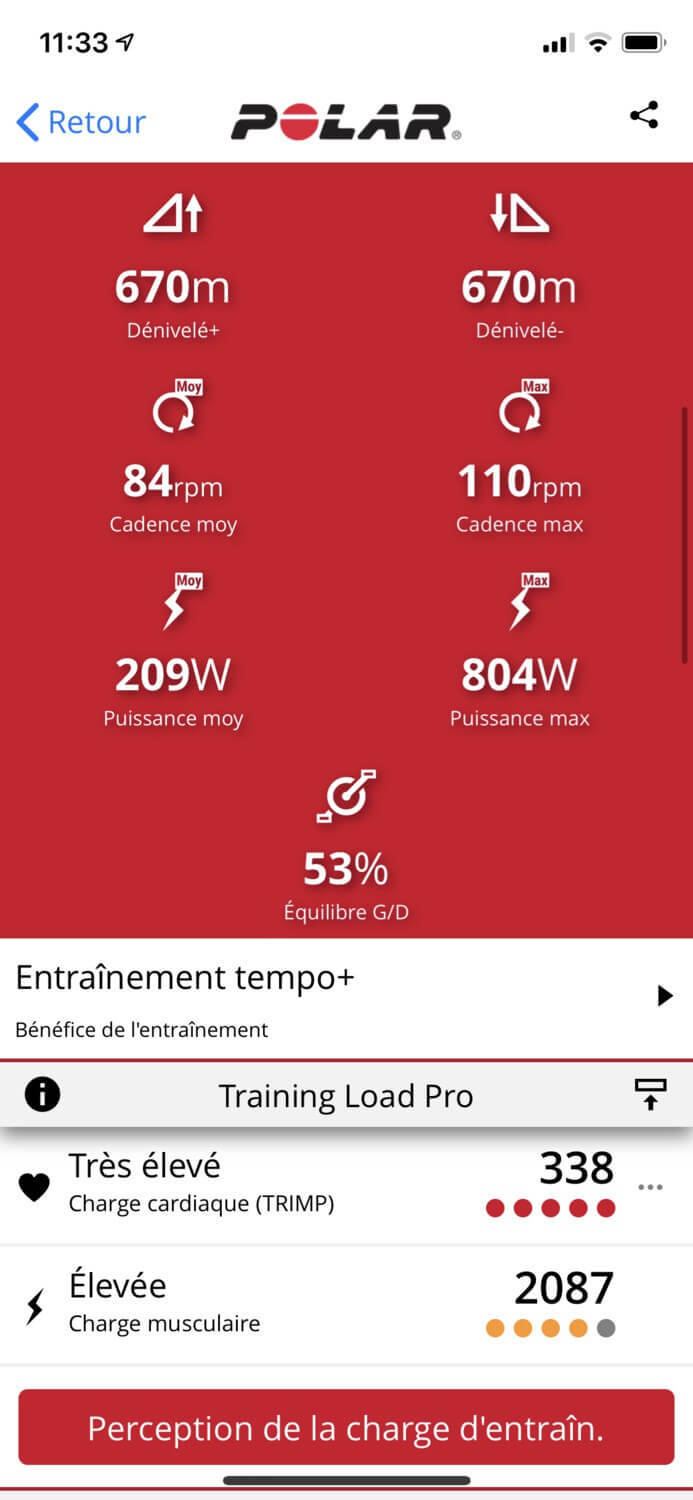Image resolution: width=693 pixels, height=1500 pixels.
Task: Open more options for Charge cardiaque
Action: (x=650, y=1187)
